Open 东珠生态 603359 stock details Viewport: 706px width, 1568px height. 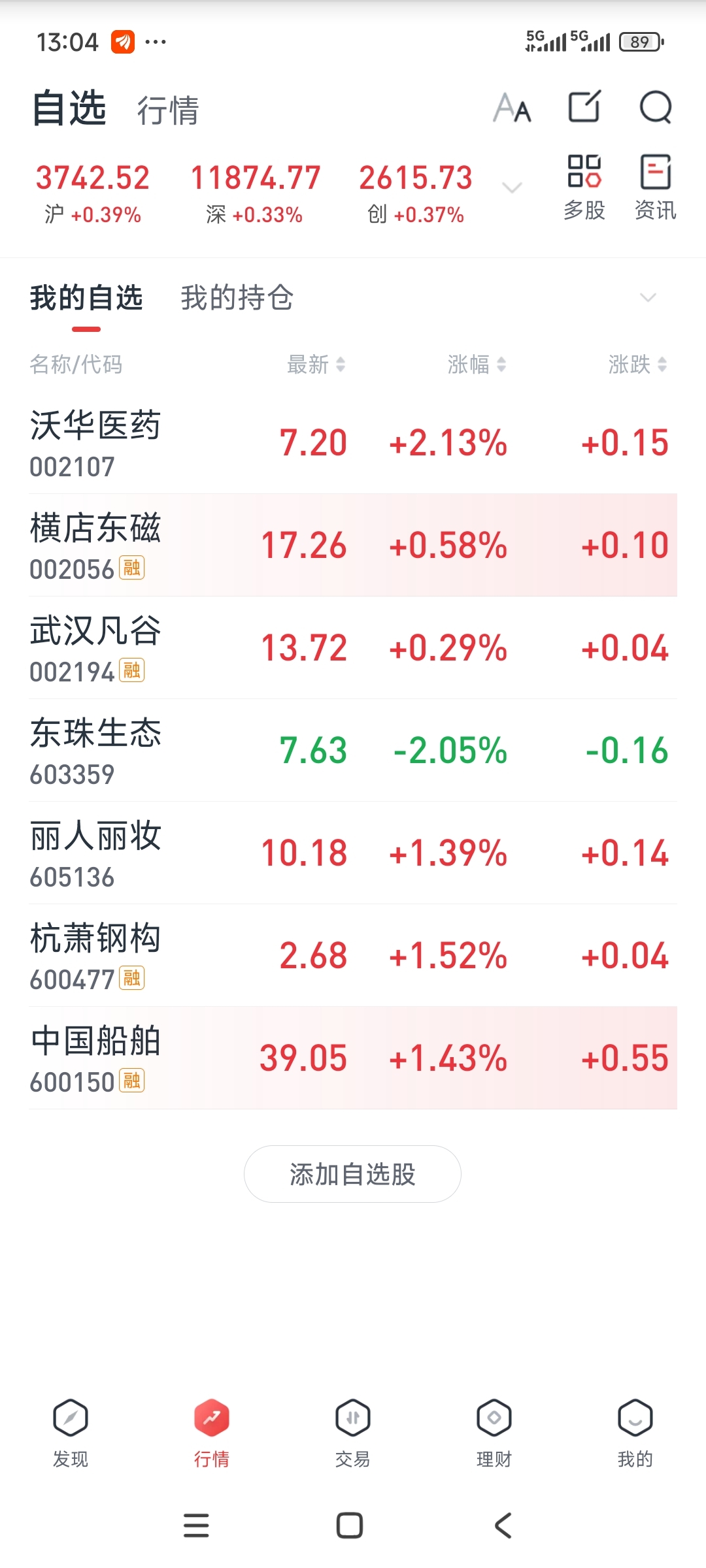pyautogui.click(x=353, y=751)
